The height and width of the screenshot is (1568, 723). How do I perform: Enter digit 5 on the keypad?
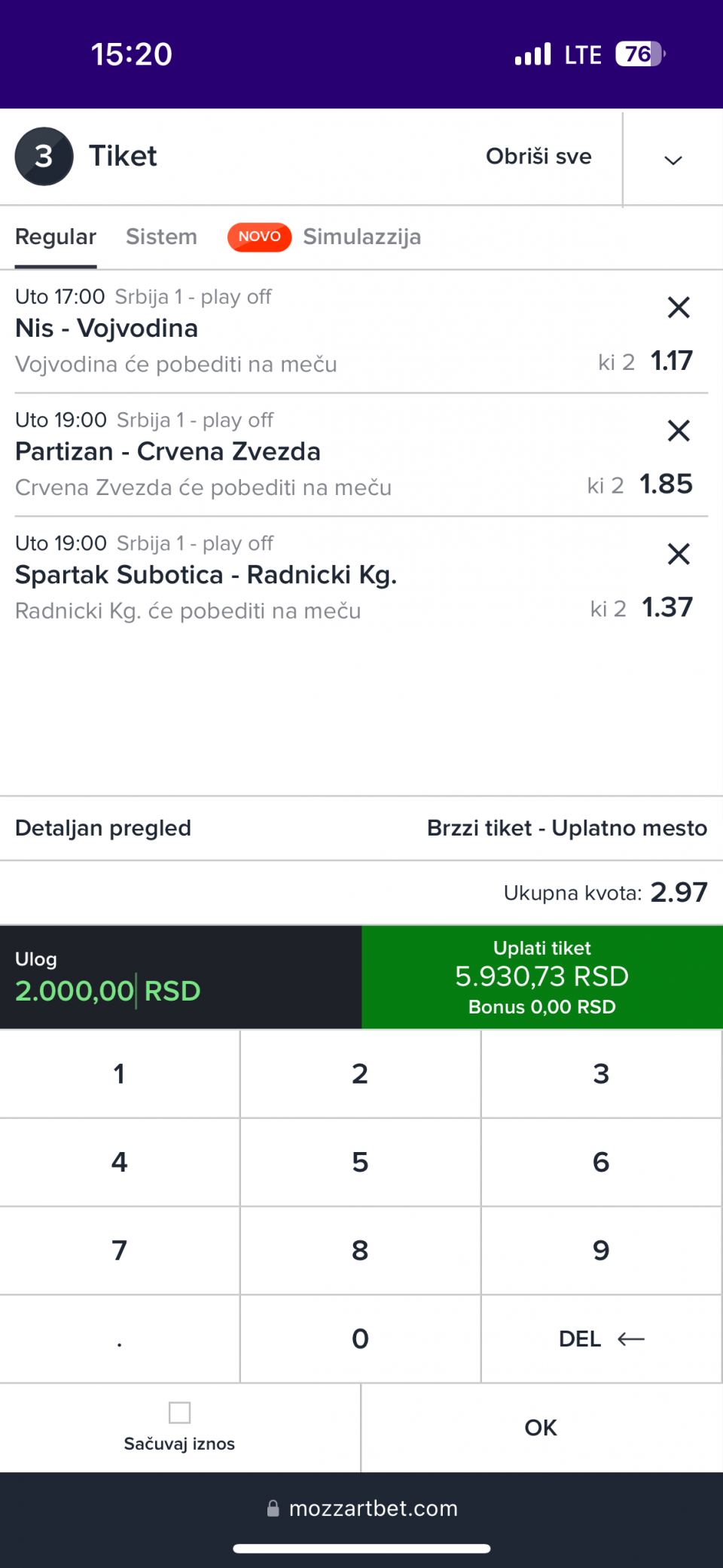360,1162
